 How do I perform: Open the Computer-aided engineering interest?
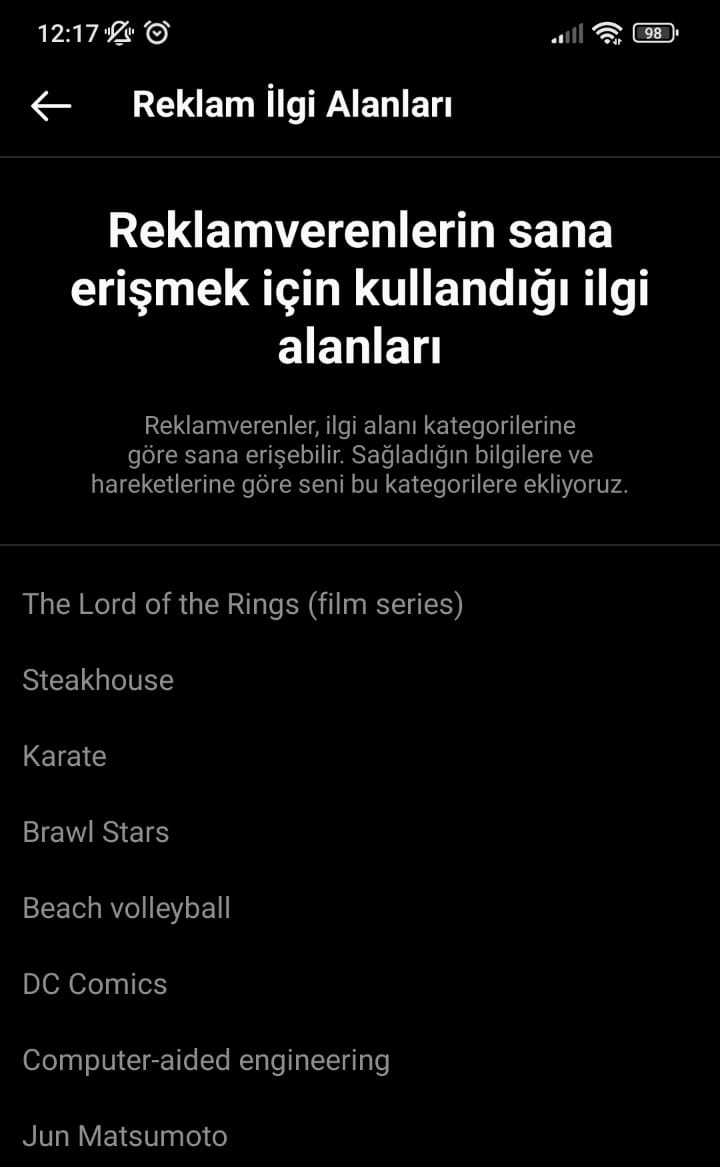click(x=207, y=1059)
